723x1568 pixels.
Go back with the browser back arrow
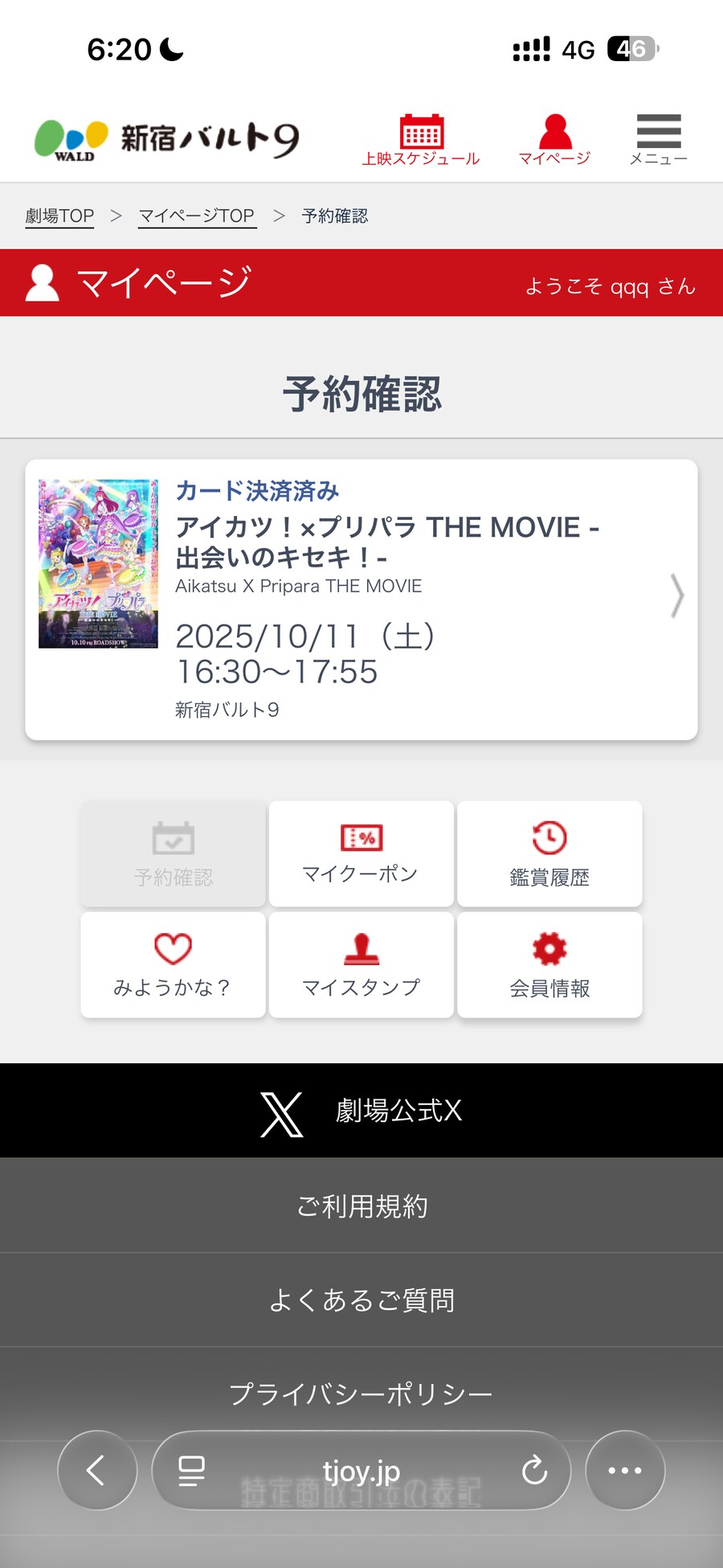(96, 1471)
